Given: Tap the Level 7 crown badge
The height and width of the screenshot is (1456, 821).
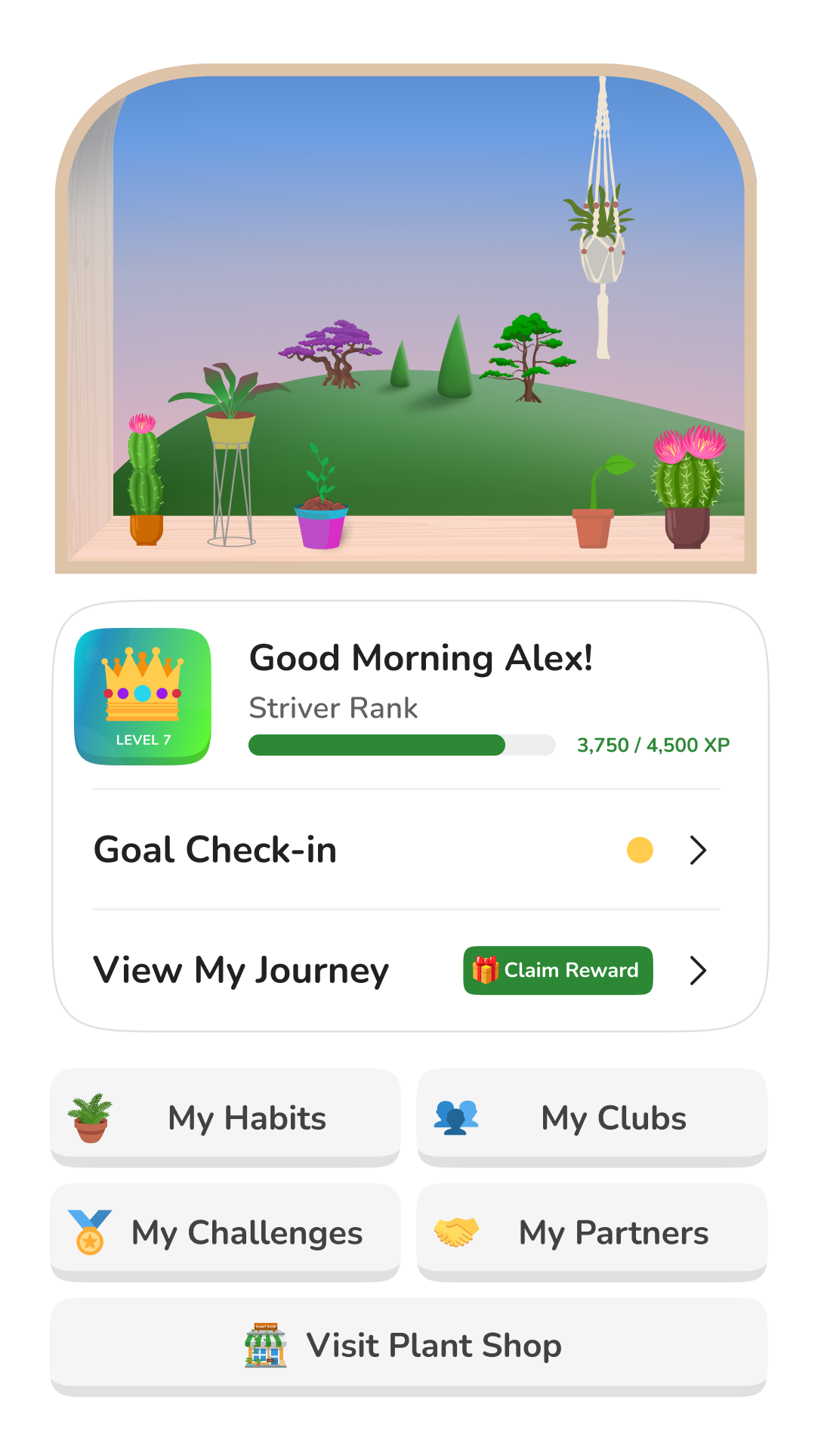Looking at the screenshot, I should tap(143, 696).
